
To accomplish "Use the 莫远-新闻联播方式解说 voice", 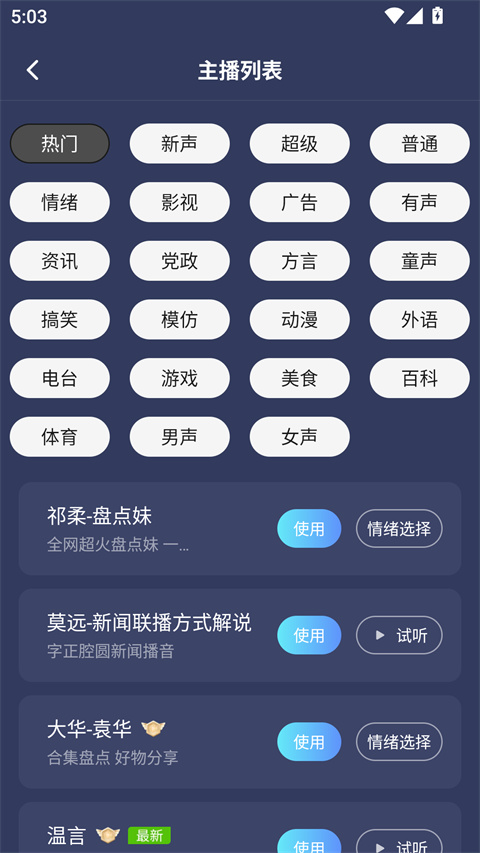I will (309, 635).
